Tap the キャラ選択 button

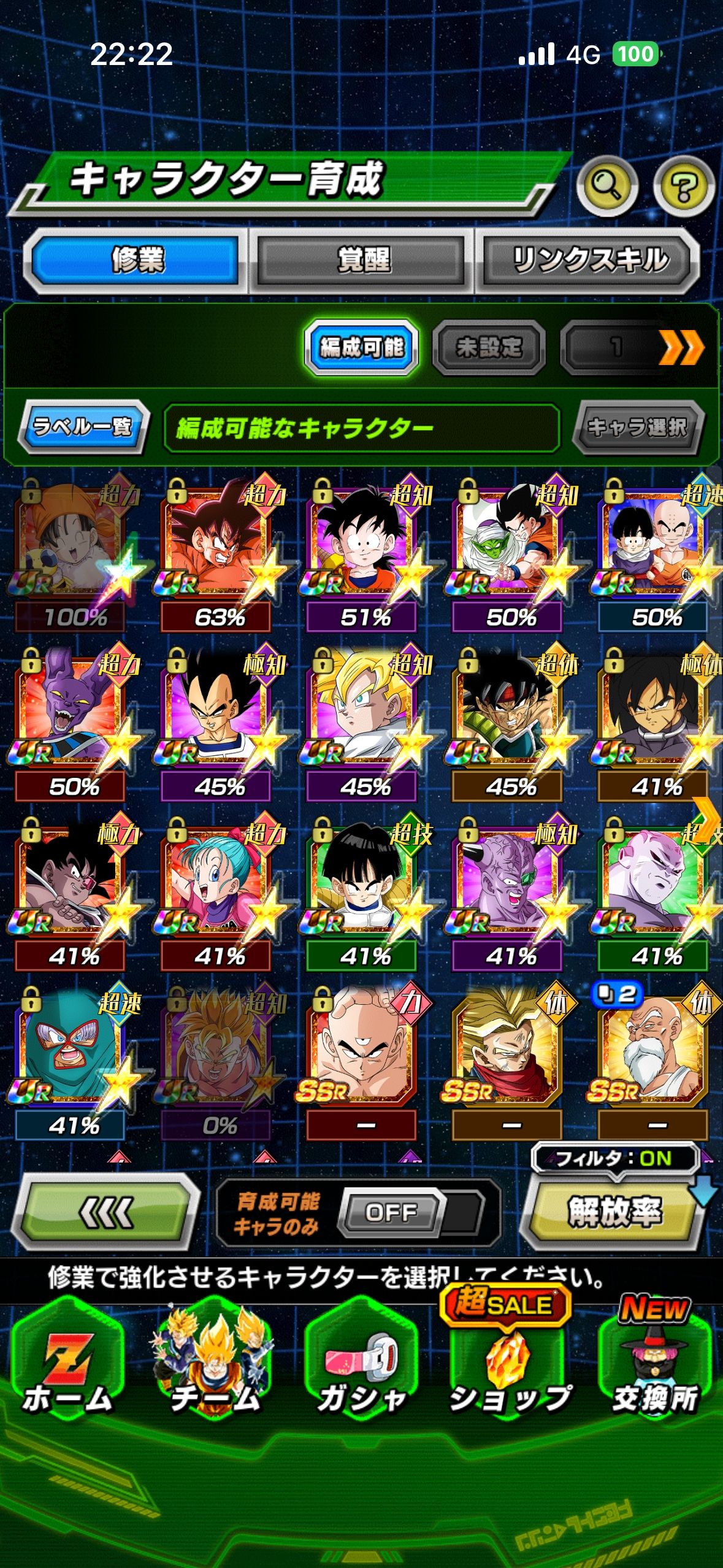point(637,426)
